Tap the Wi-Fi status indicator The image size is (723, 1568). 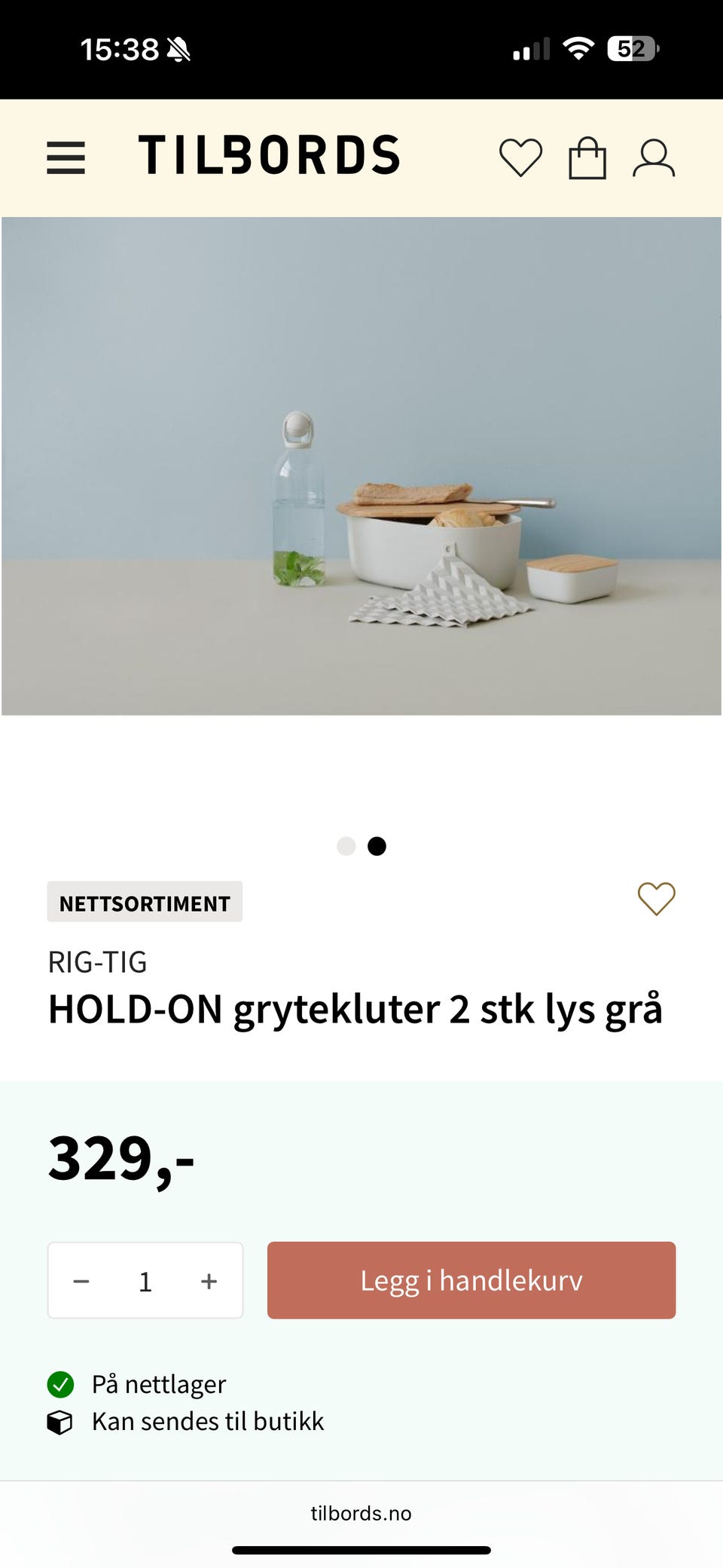(578, 47)
